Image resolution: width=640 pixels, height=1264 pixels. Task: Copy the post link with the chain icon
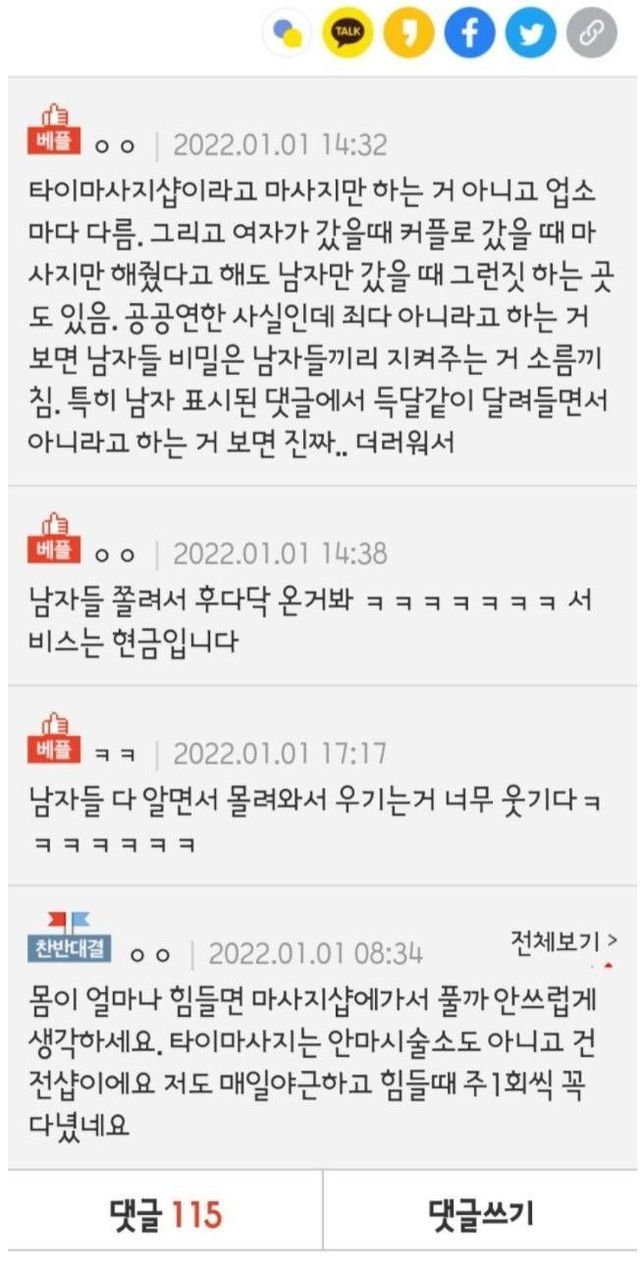[x=591, y=36]
